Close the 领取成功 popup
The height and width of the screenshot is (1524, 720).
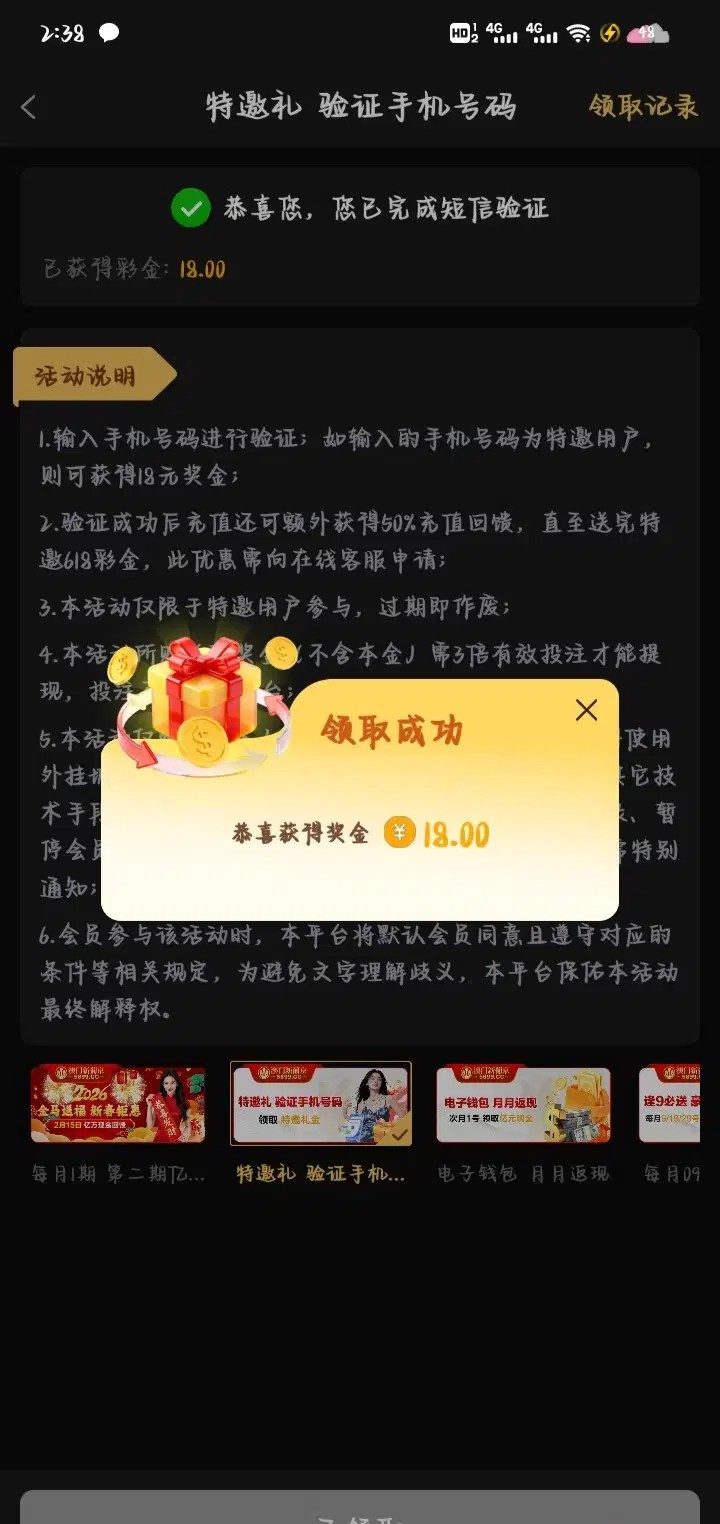586,710
